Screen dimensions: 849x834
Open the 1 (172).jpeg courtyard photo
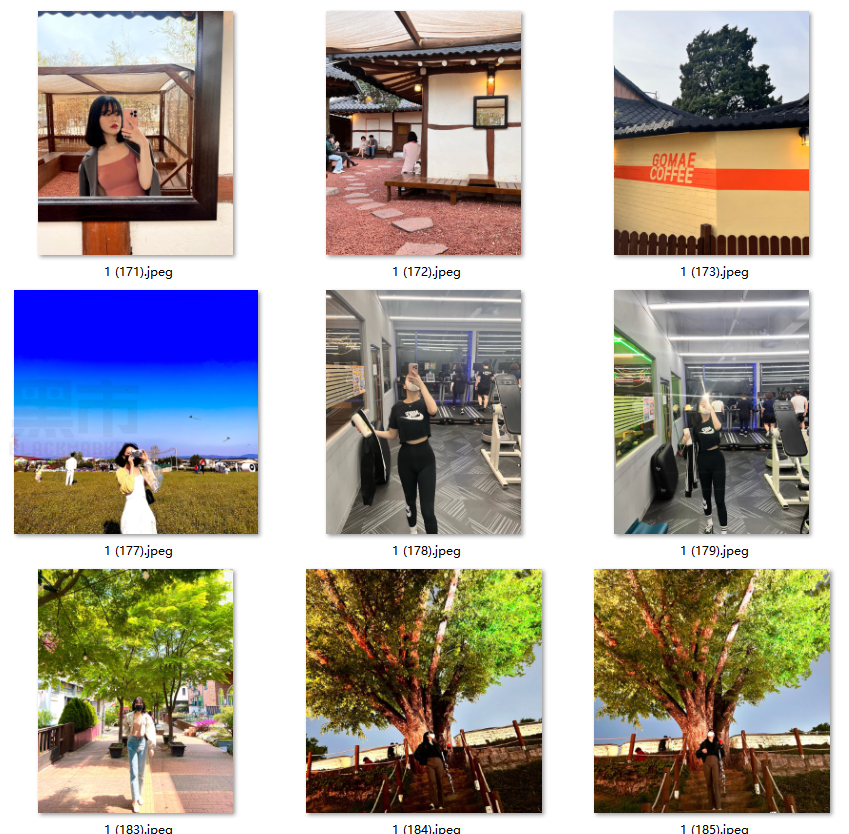[x=423, y=133]
